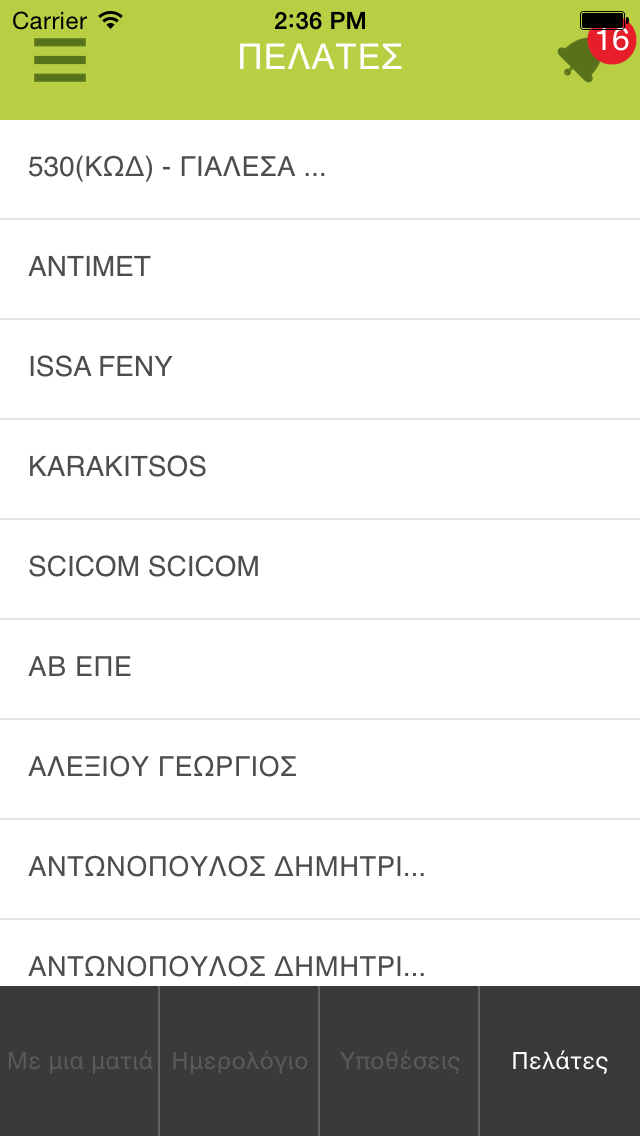Switch to the Με μια ματιά tab
Screen dimensions: 640x1136
[80, 1061]
